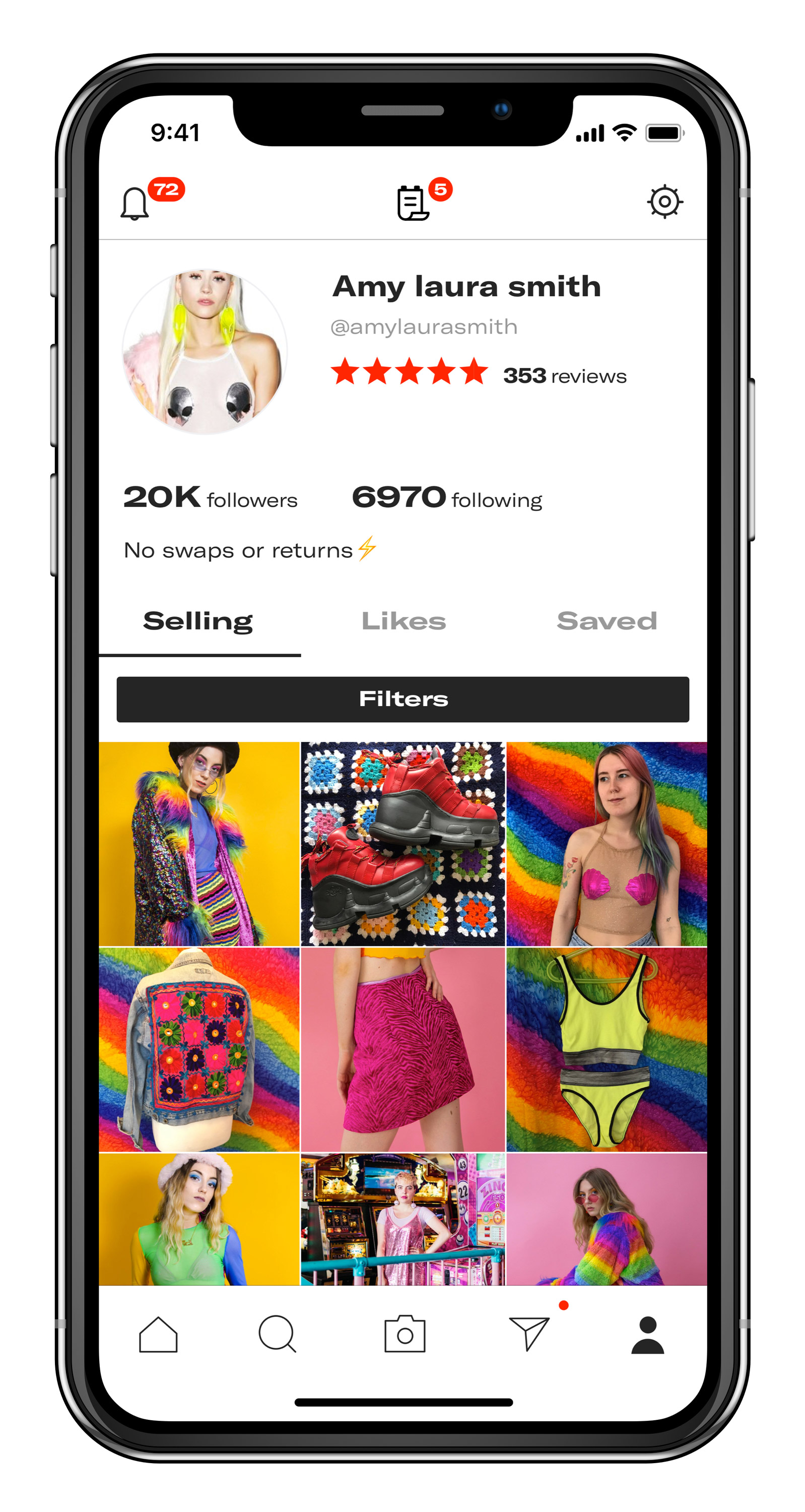Open the embroidered denim jacket listing

click(x=199, y=1049)
